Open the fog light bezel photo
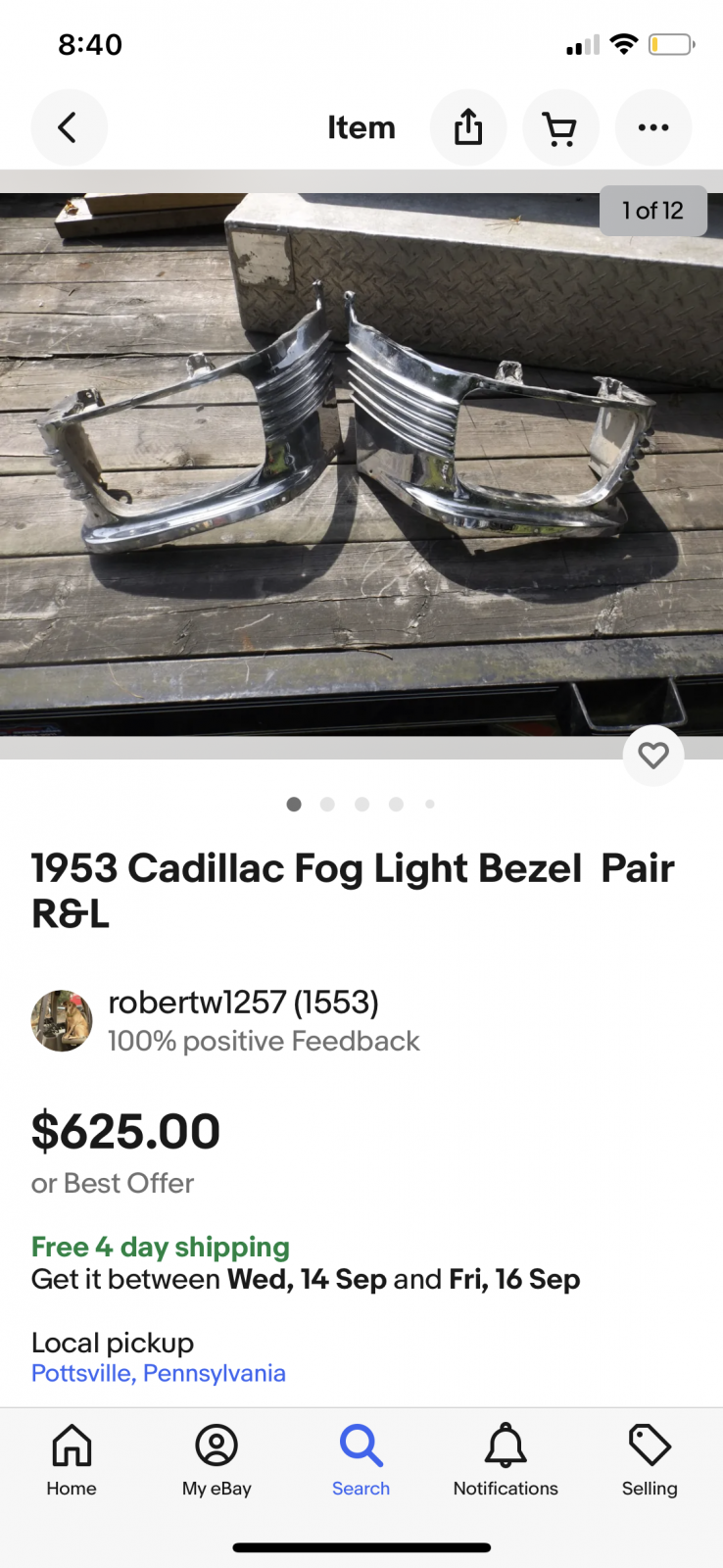The width and height of the screenshot is (723, 1568). pyautogui.click(x=361, y=464)
